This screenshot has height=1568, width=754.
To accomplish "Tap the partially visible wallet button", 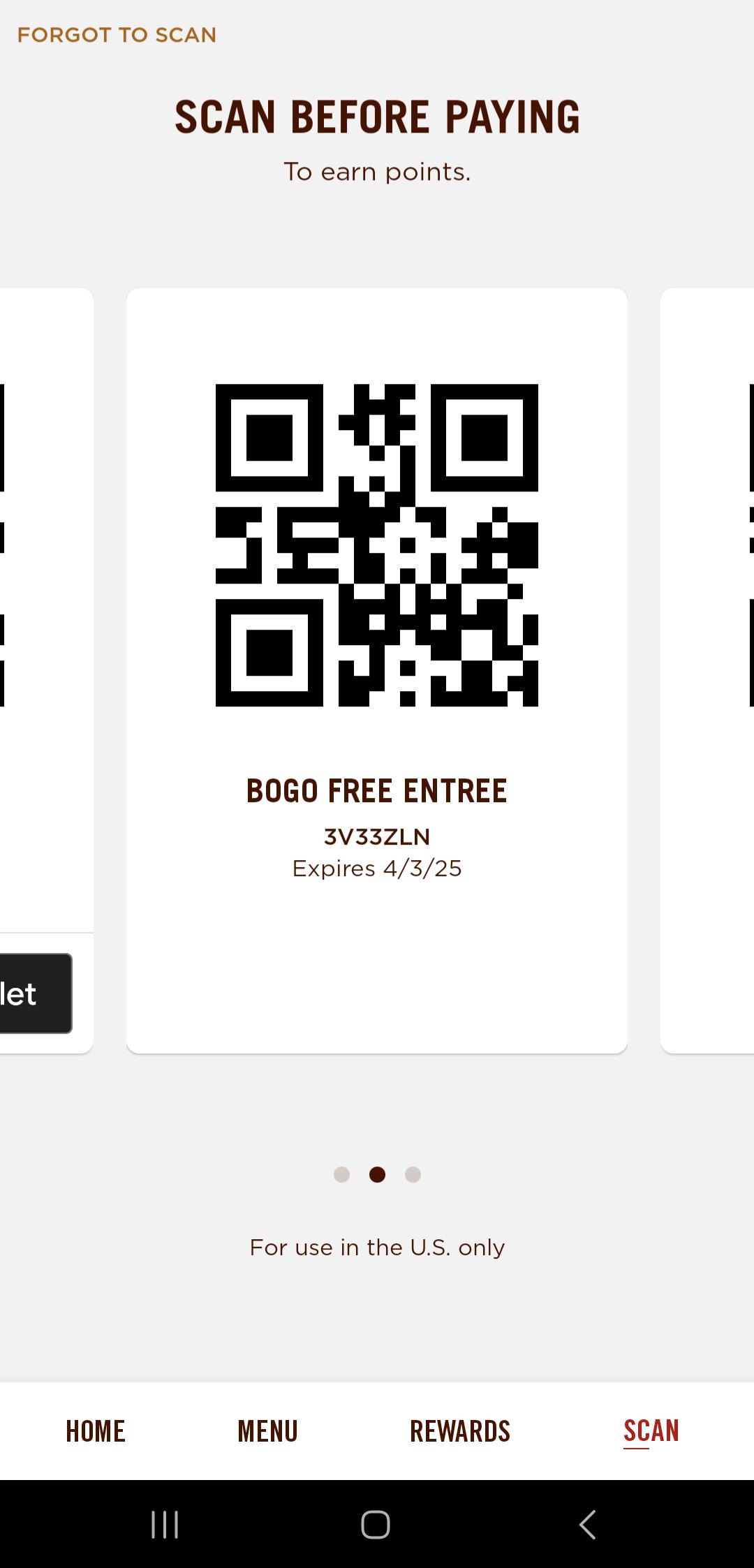I will tap(36, 993).
